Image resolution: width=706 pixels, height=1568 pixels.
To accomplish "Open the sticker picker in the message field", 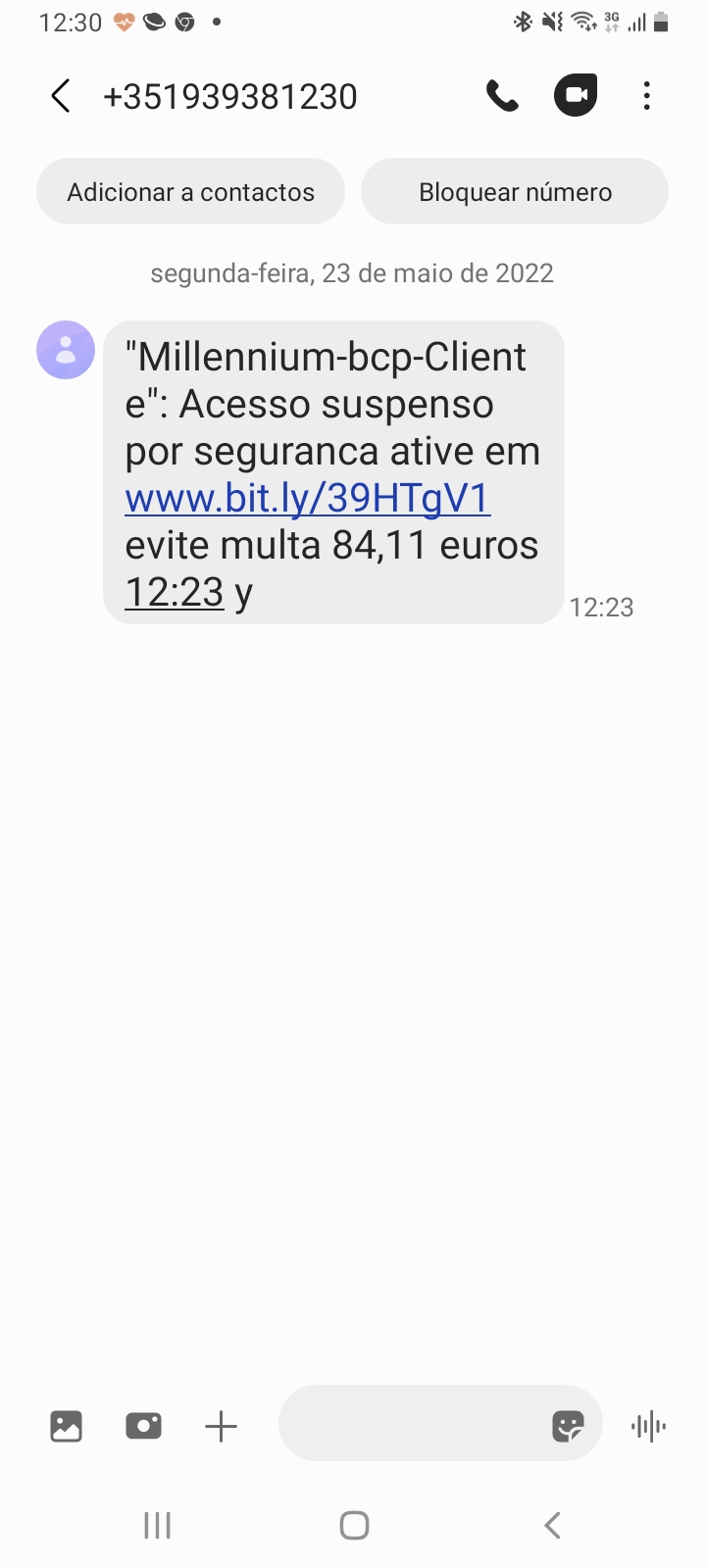I will click(x=568, y=1426).
